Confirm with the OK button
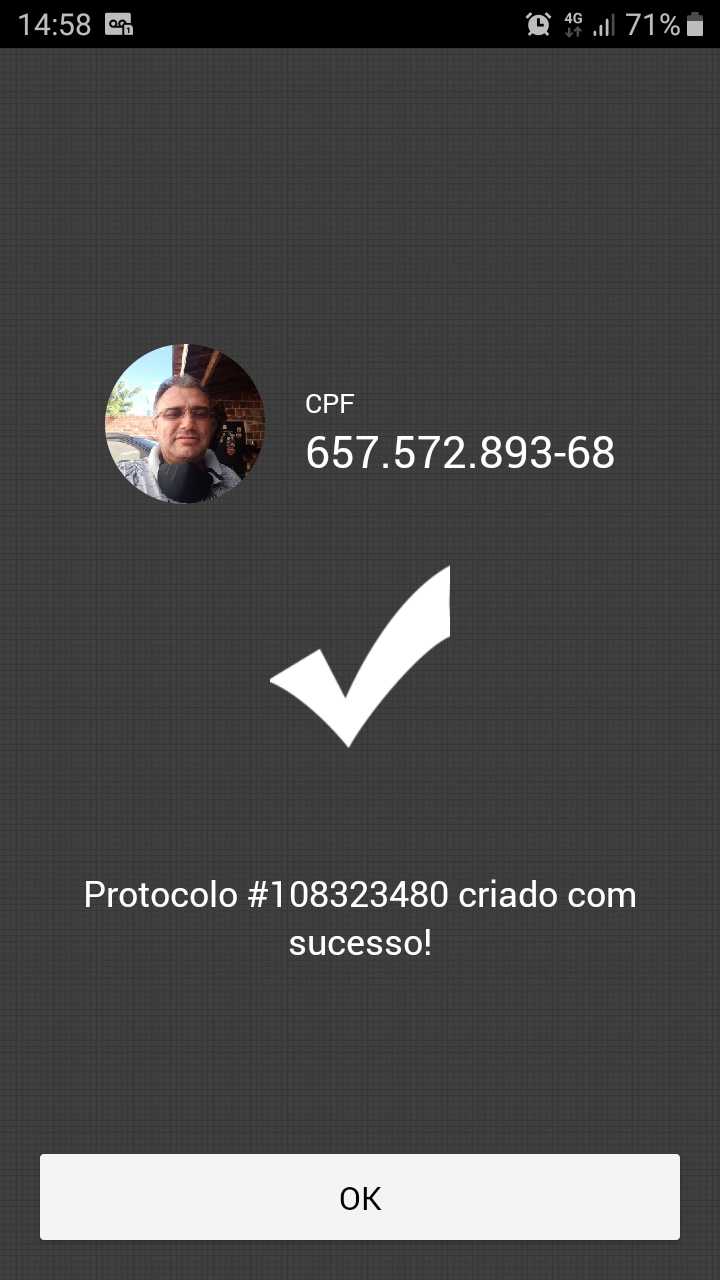The width and height of the screenshot is (720, 1280). click(360, 1197)
